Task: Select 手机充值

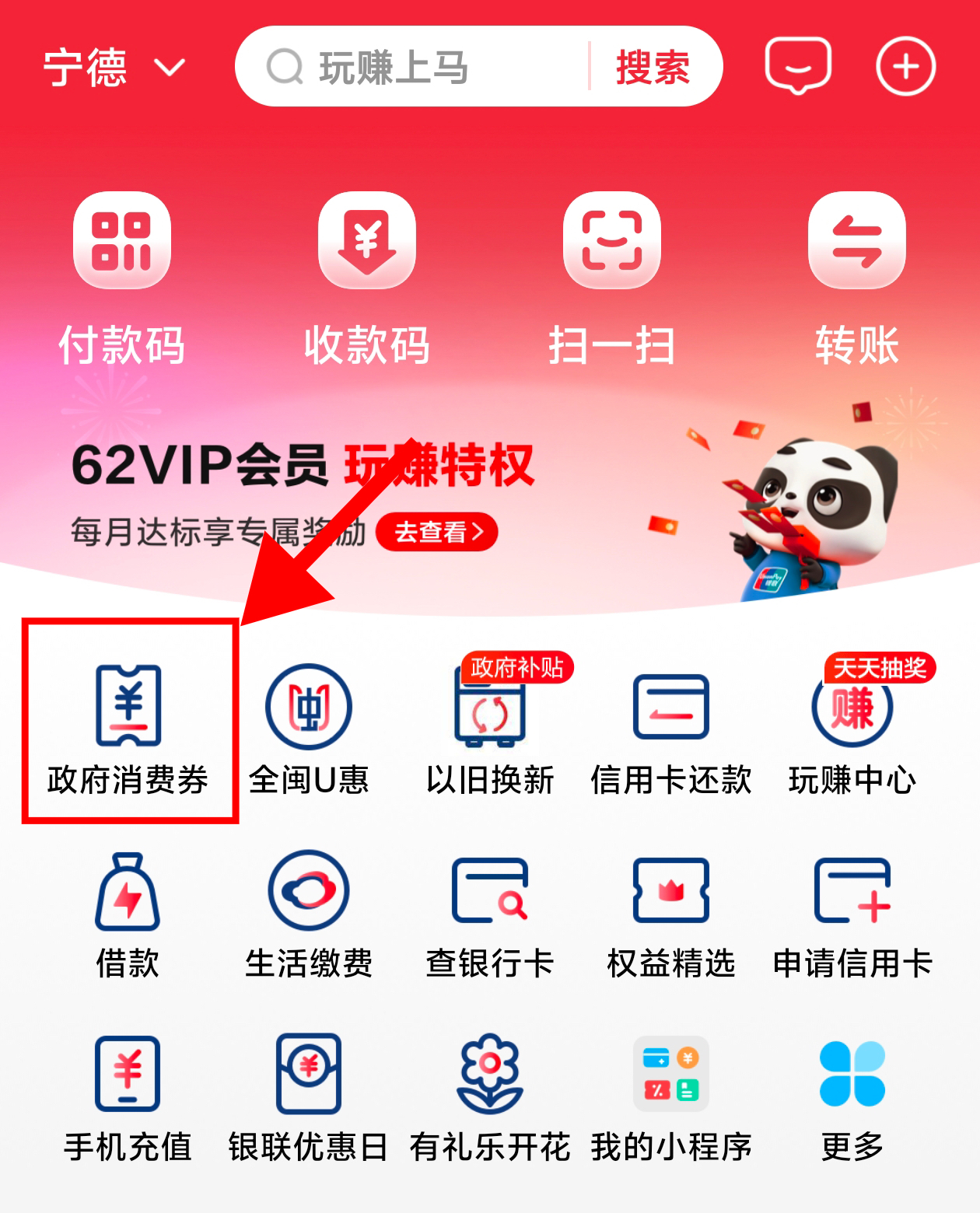Action: coord(128,1092)
